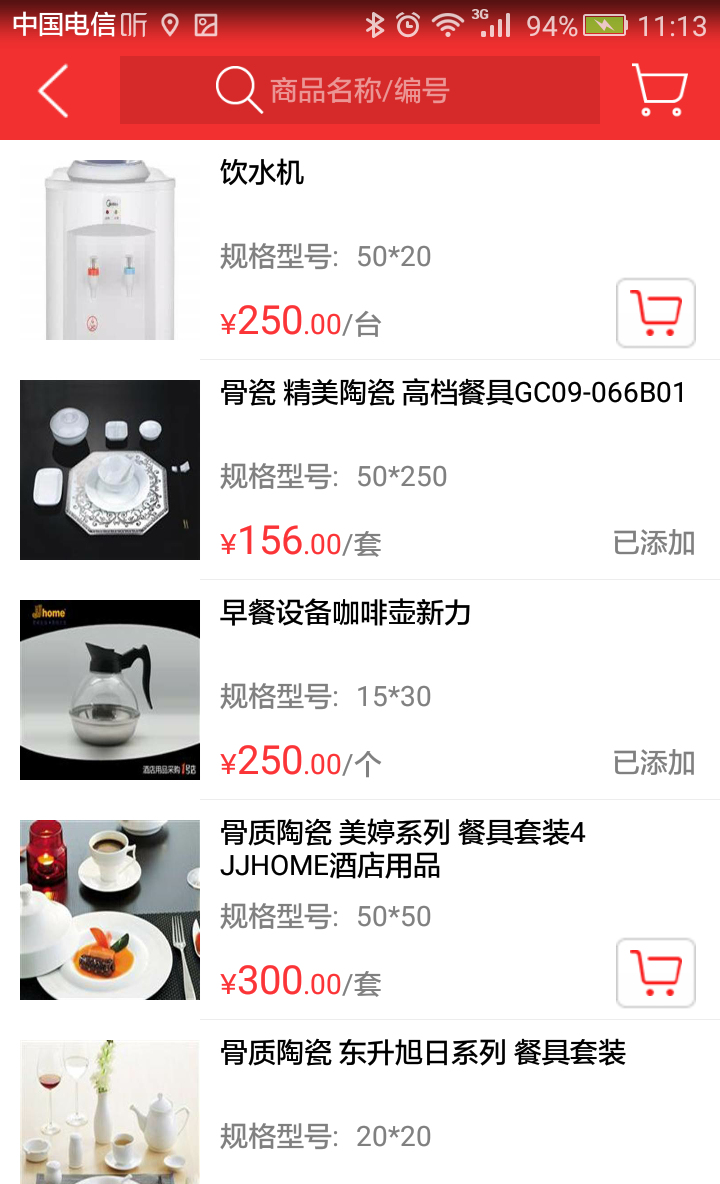View 骨质陶瓷 东升旭日系列 餐具套装

(422, 1053)
